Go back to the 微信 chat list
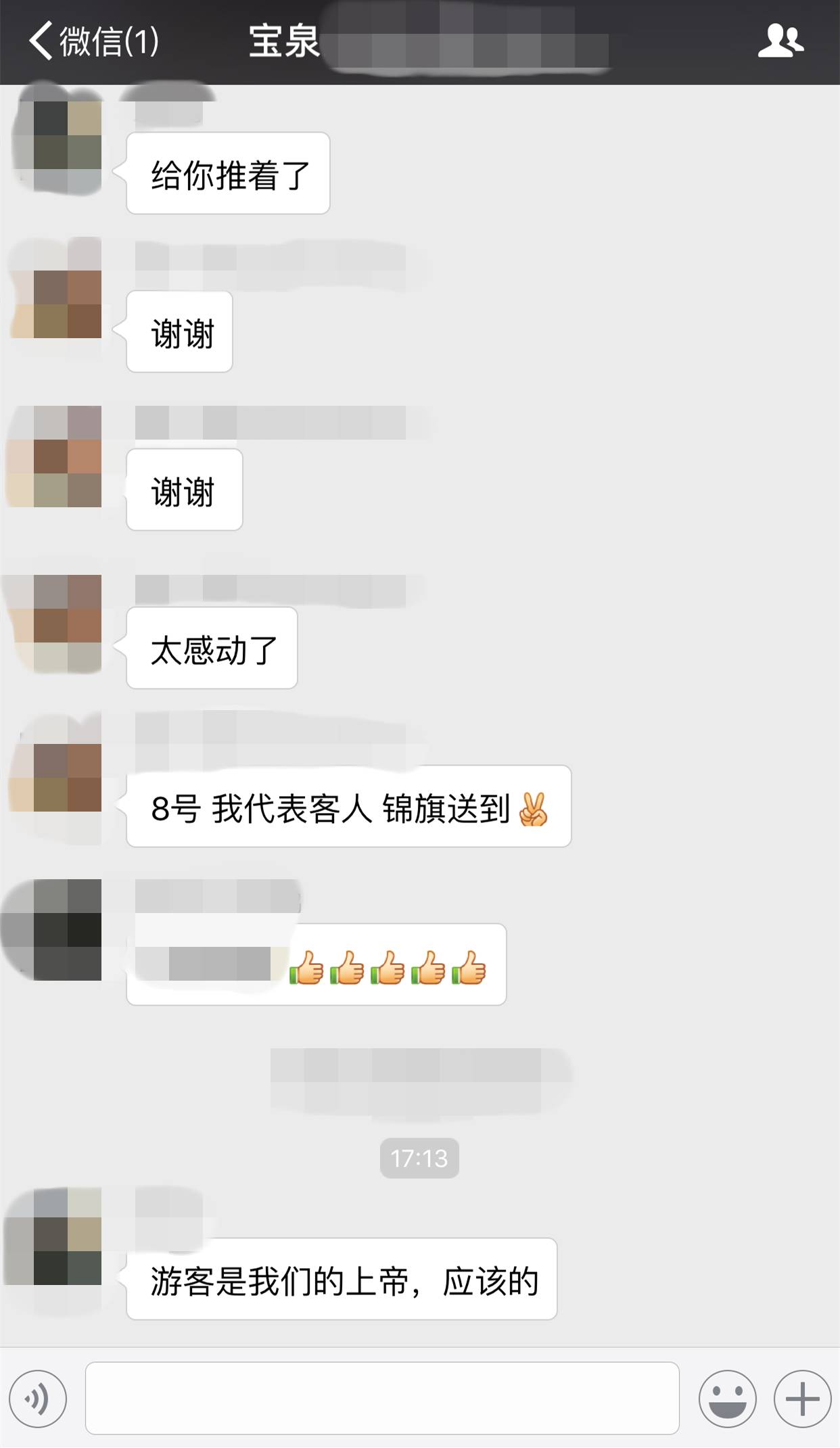The width and height of the screenshot is (840, 1448). [93, 41]
